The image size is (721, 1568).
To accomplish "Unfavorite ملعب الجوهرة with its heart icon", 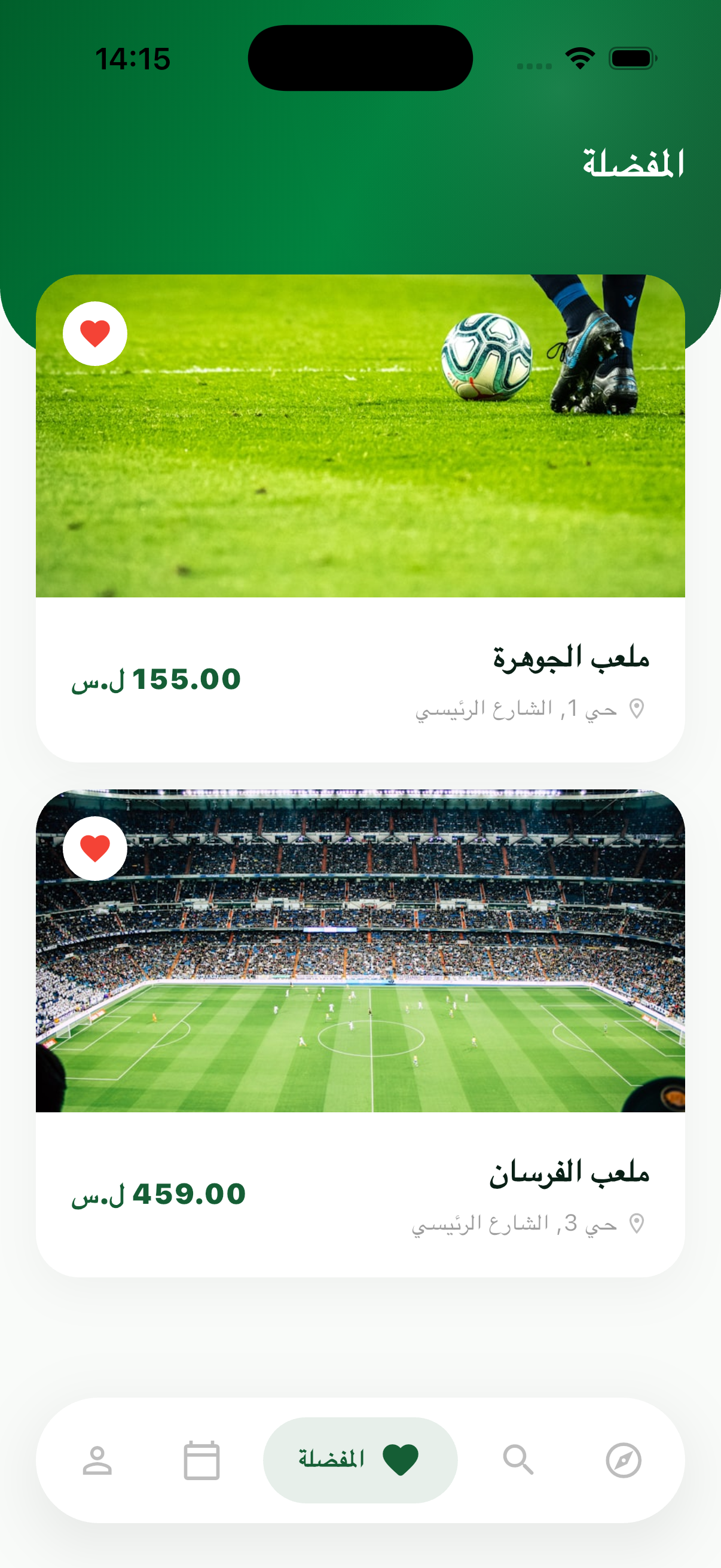I will 95,334.
